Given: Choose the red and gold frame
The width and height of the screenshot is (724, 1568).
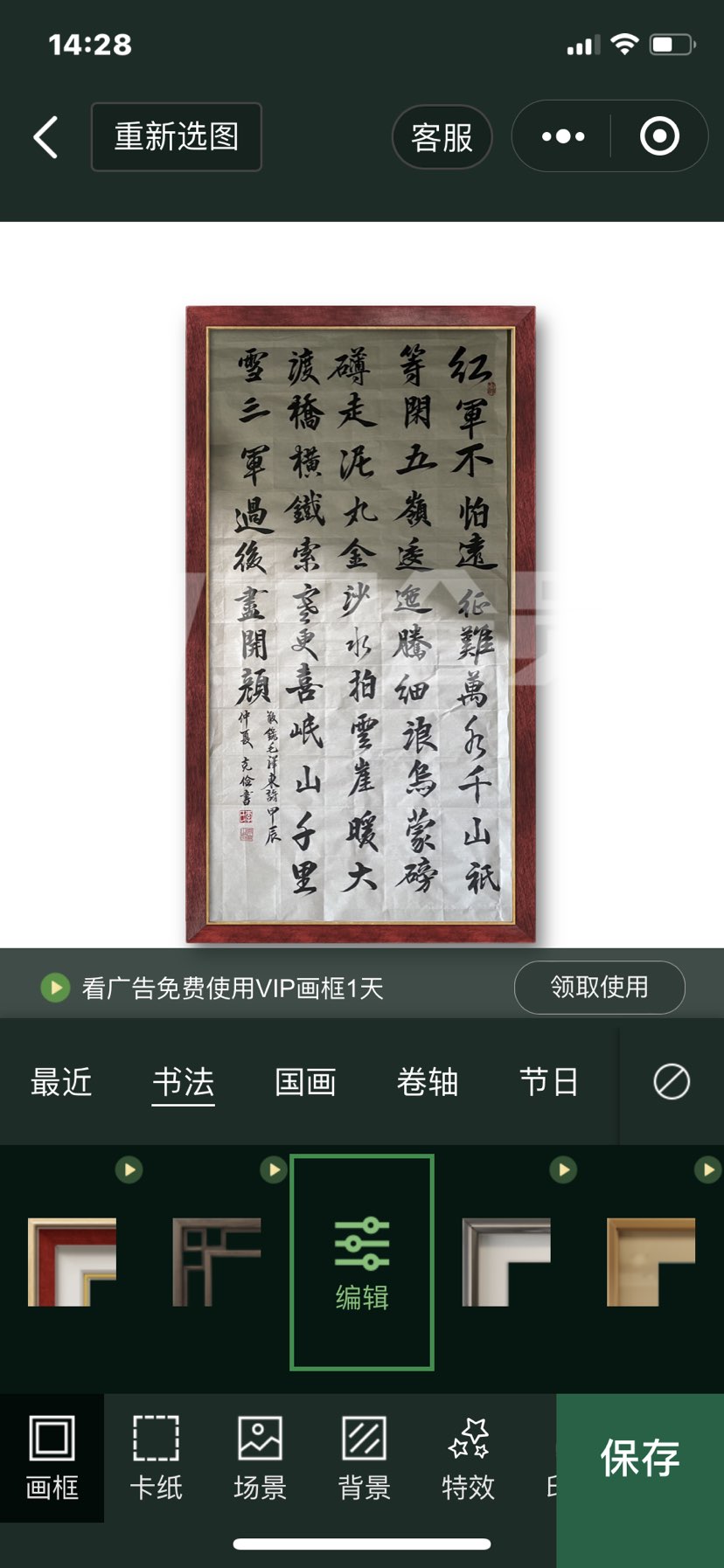Looking at the screenshot, I should 72,1262.
